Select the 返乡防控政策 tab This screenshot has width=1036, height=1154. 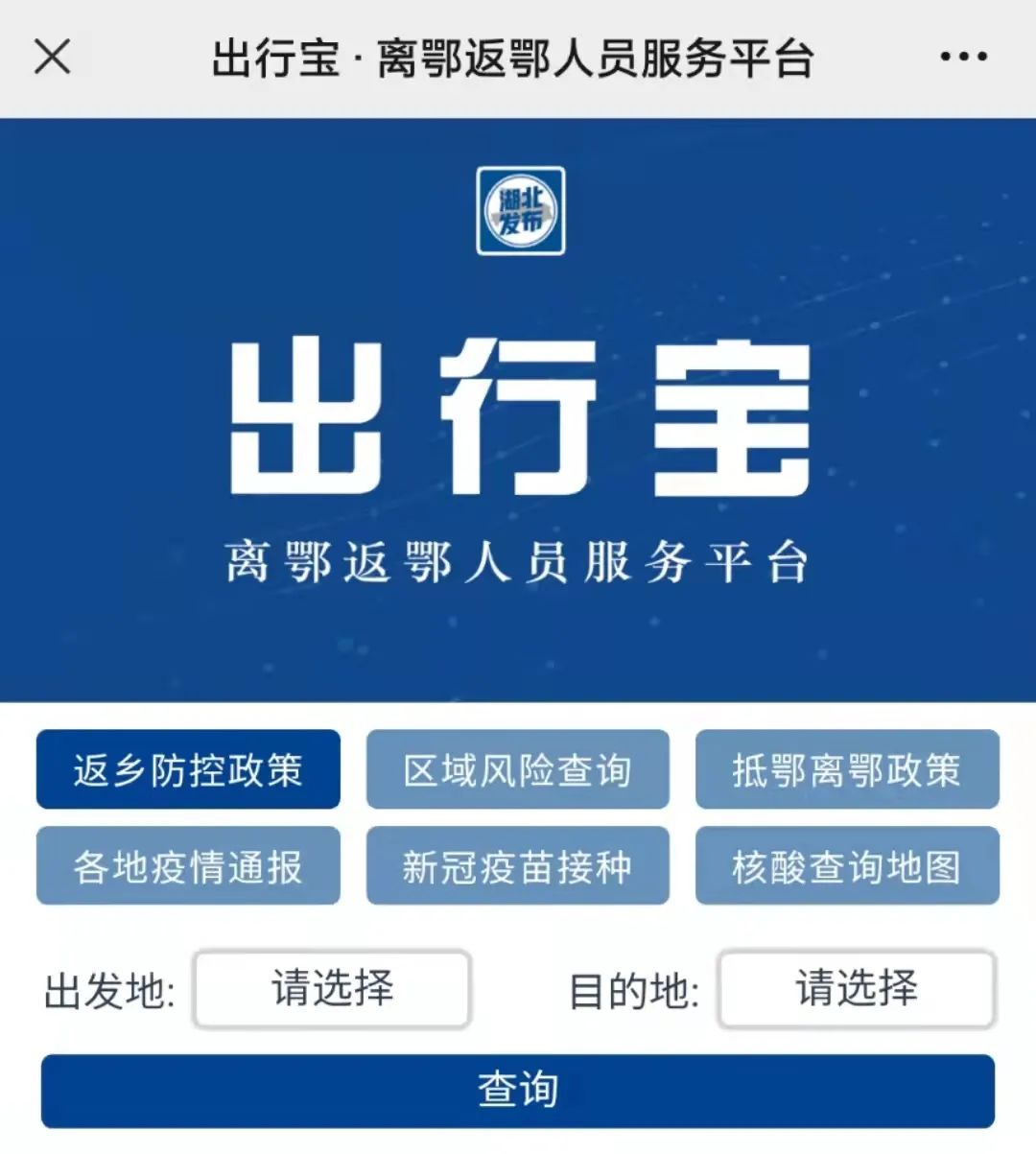188,769
